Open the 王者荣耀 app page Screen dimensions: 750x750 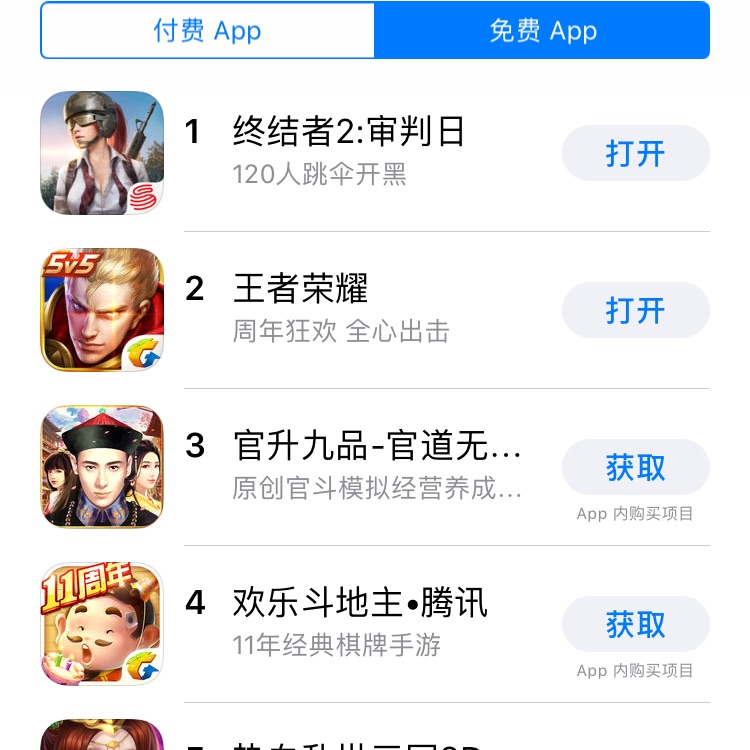point(300,289)
